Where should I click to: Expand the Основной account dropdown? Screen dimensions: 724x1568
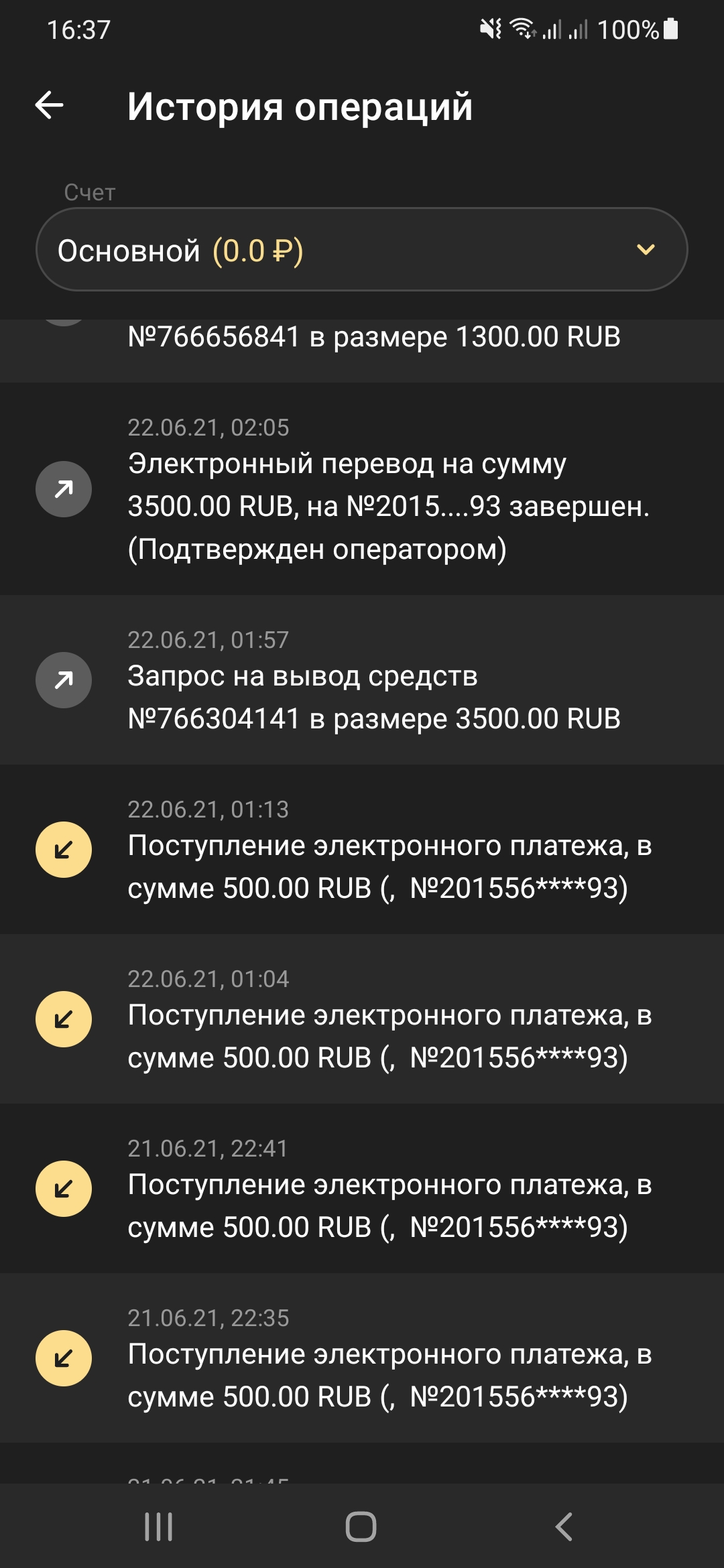(x=362, y=249)
